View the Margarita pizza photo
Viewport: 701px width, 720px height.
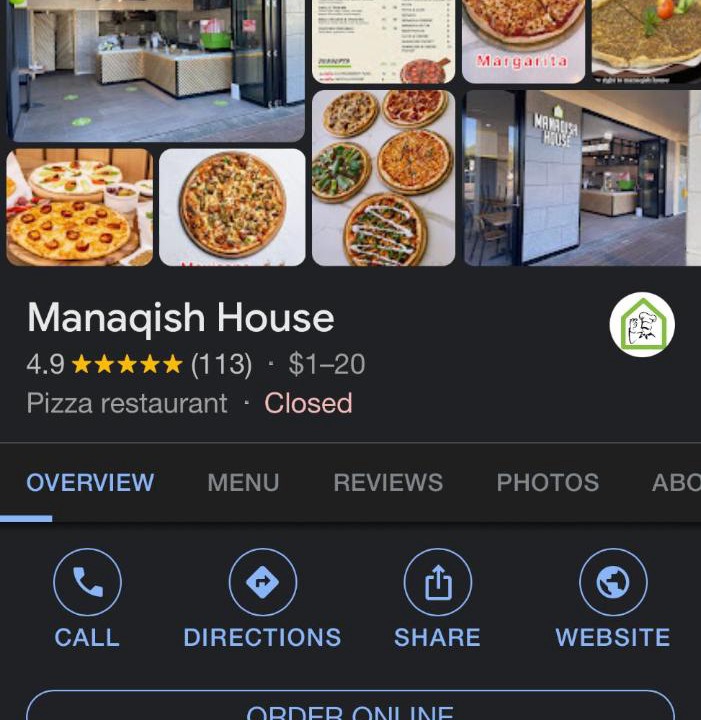coord(523,40)
